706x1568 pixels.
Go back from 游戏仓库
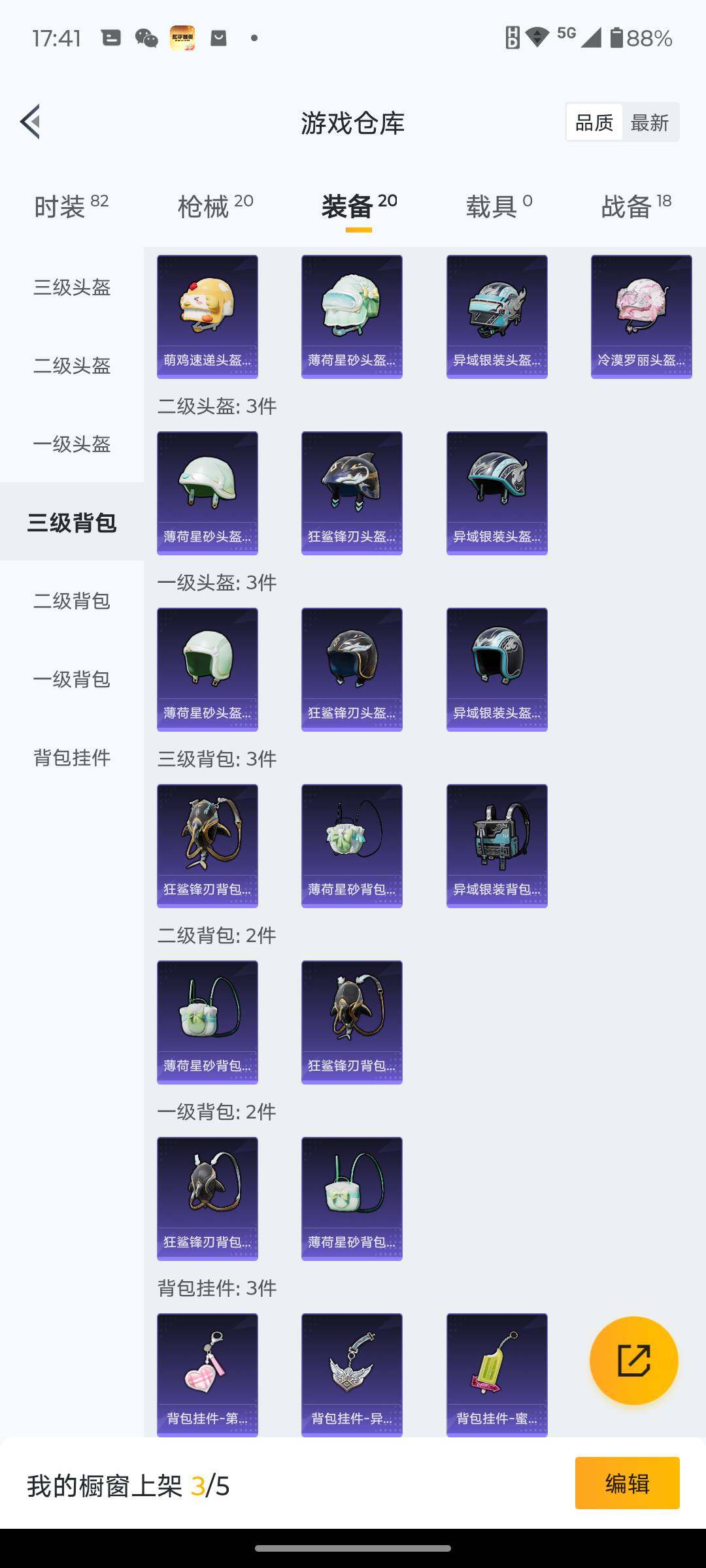31,122
